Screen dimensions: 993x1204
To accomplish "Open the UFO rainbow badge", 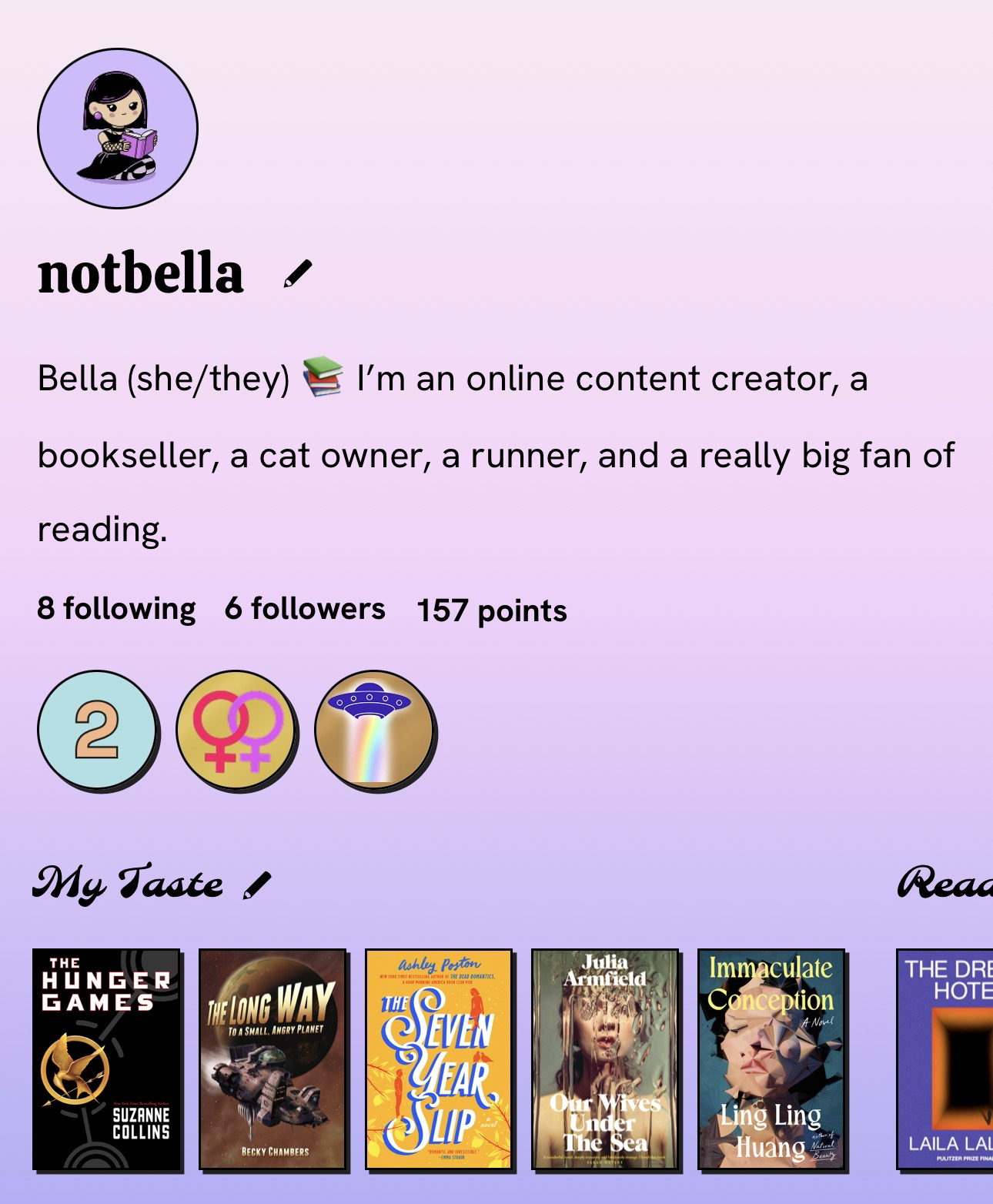I will [375, 731].
